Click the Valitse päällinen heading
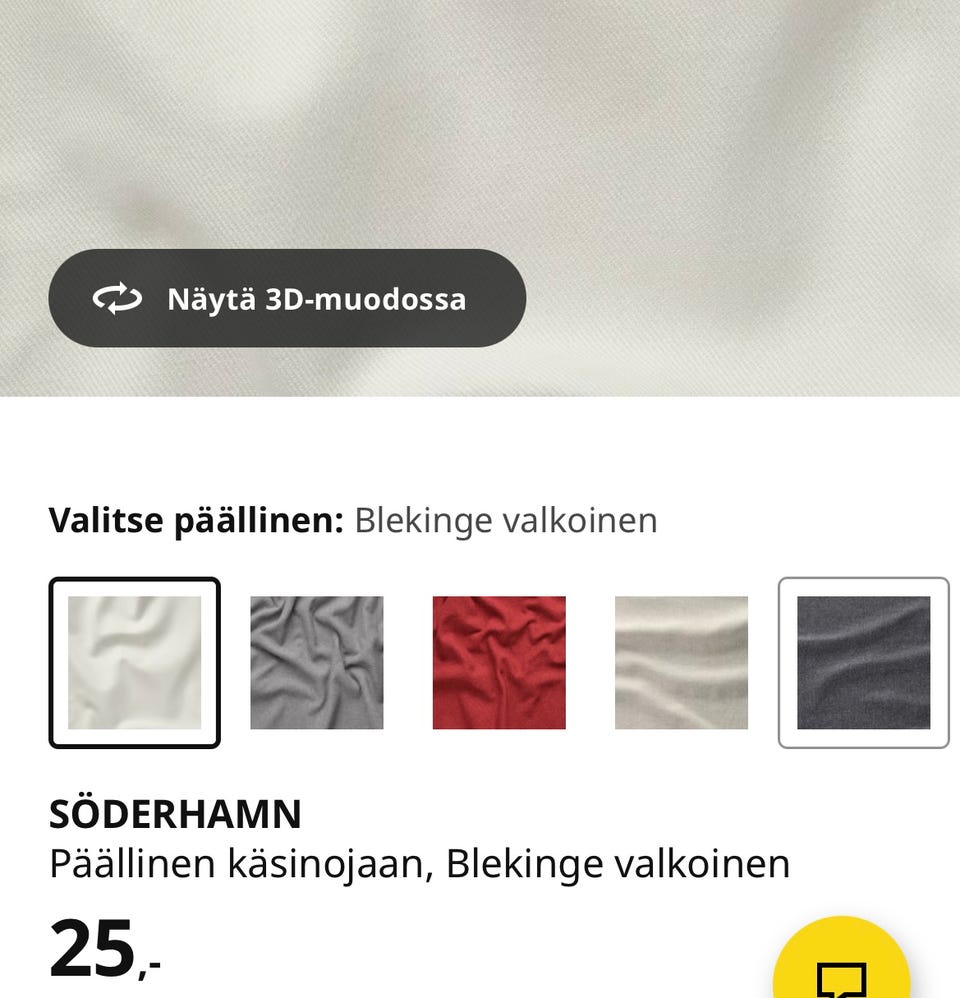 click(196, 519)
